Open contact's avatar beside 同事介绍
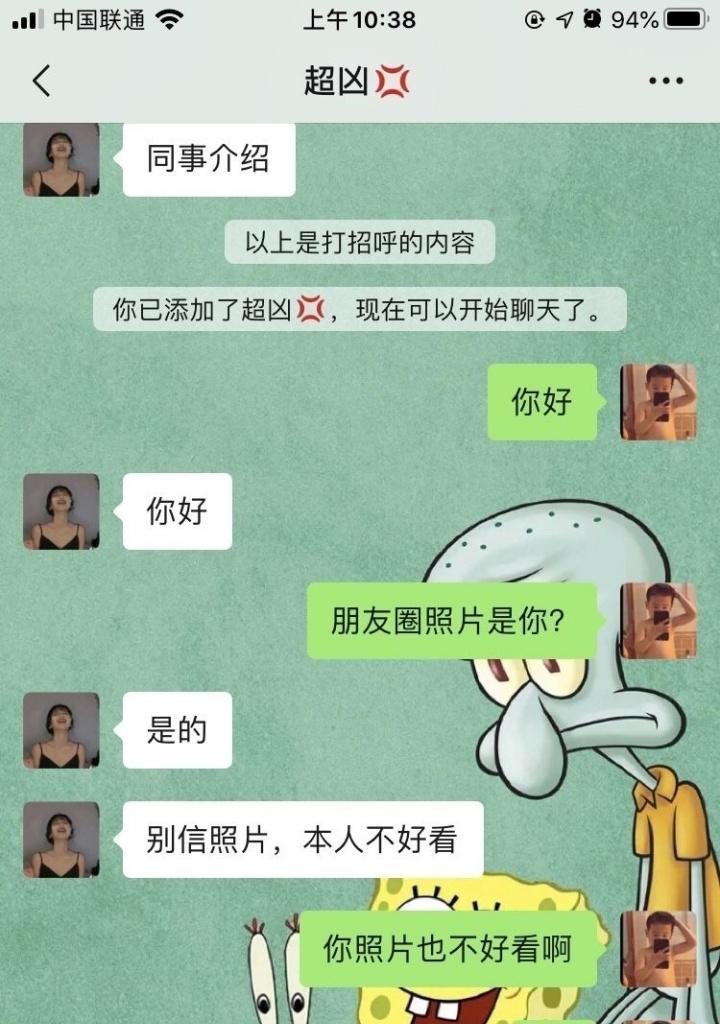Screen dimensions: 720x1024 click(x=61, y=160)
